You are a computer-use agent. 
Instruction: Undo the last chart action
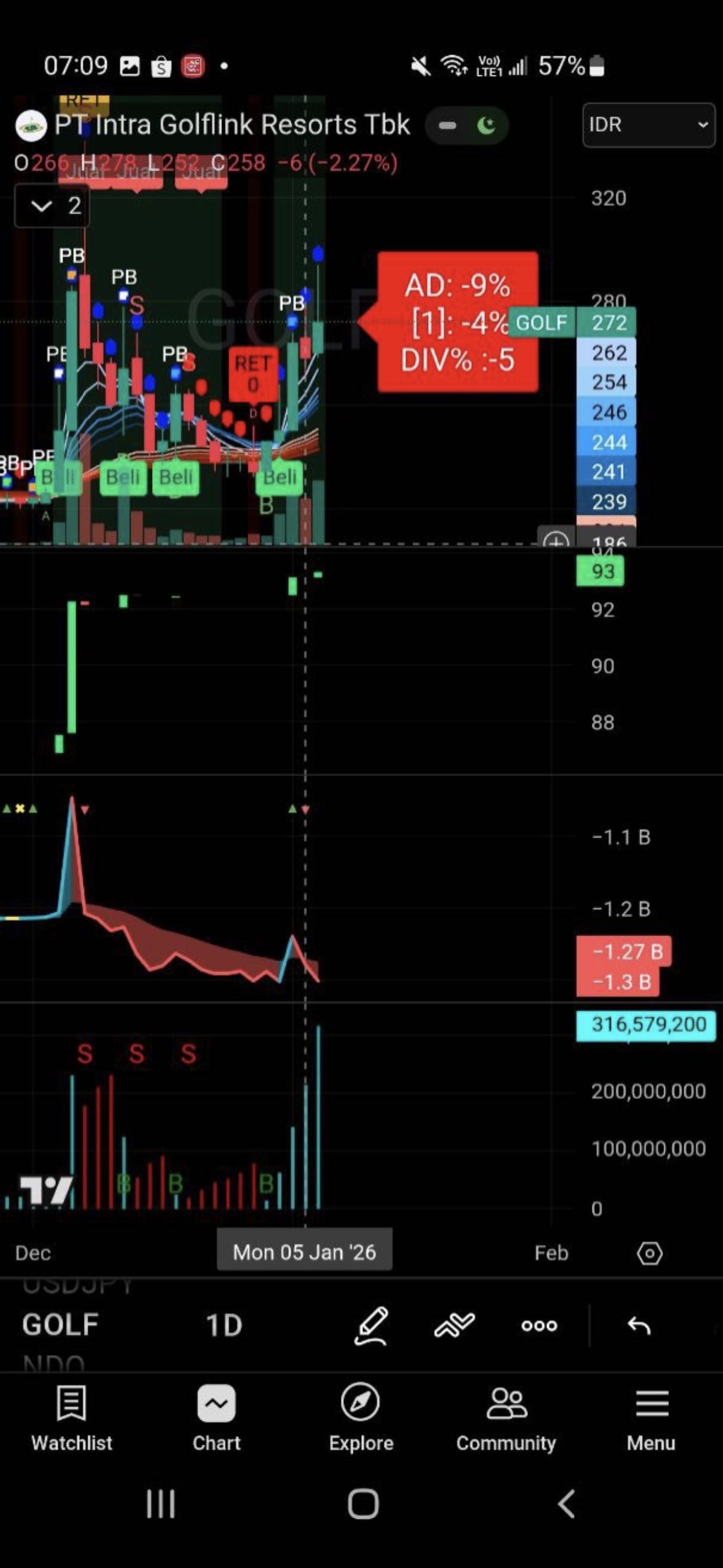(639, 1325)
